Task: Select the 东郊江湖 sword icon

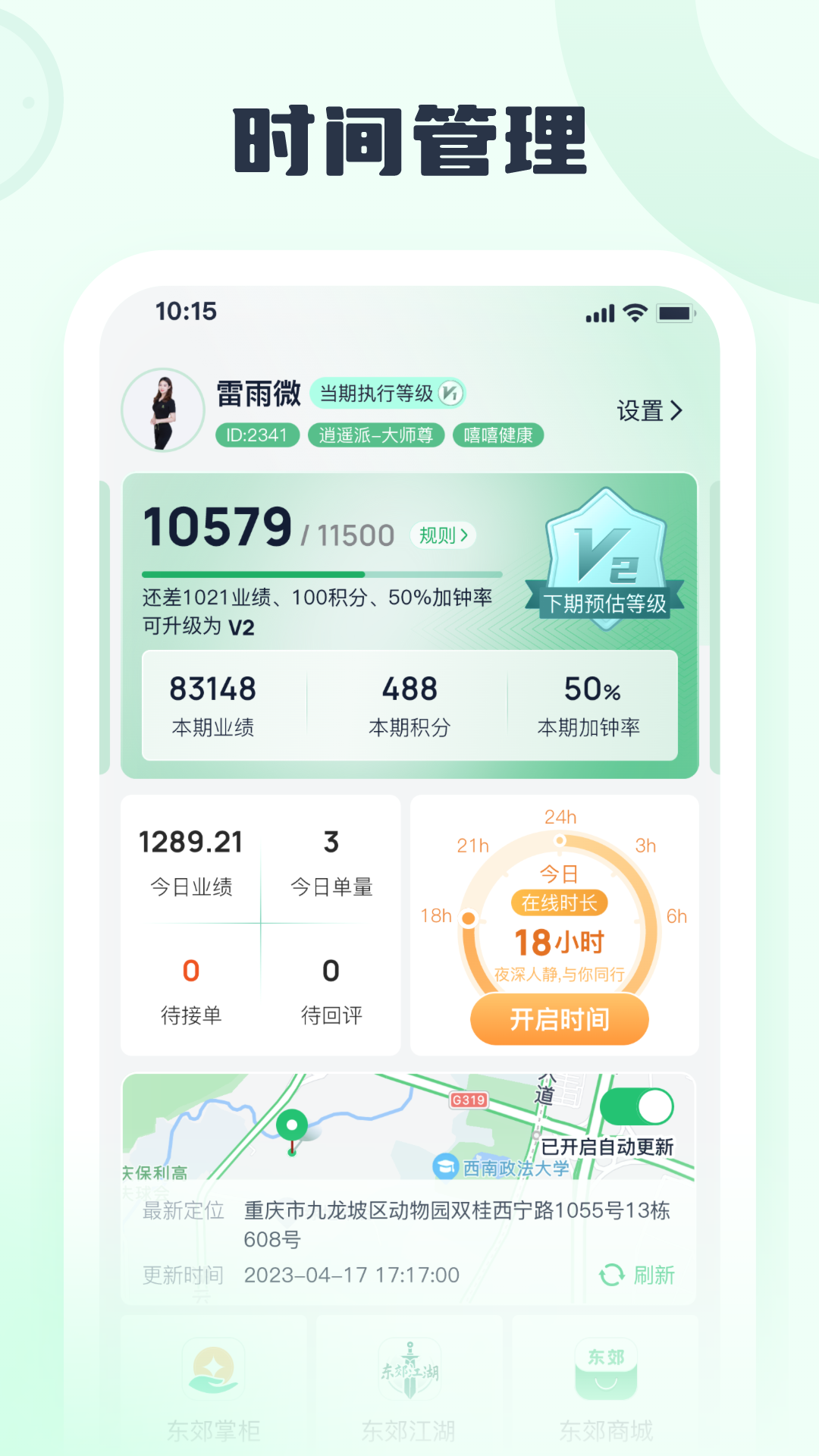Action: coord(409,1371)
